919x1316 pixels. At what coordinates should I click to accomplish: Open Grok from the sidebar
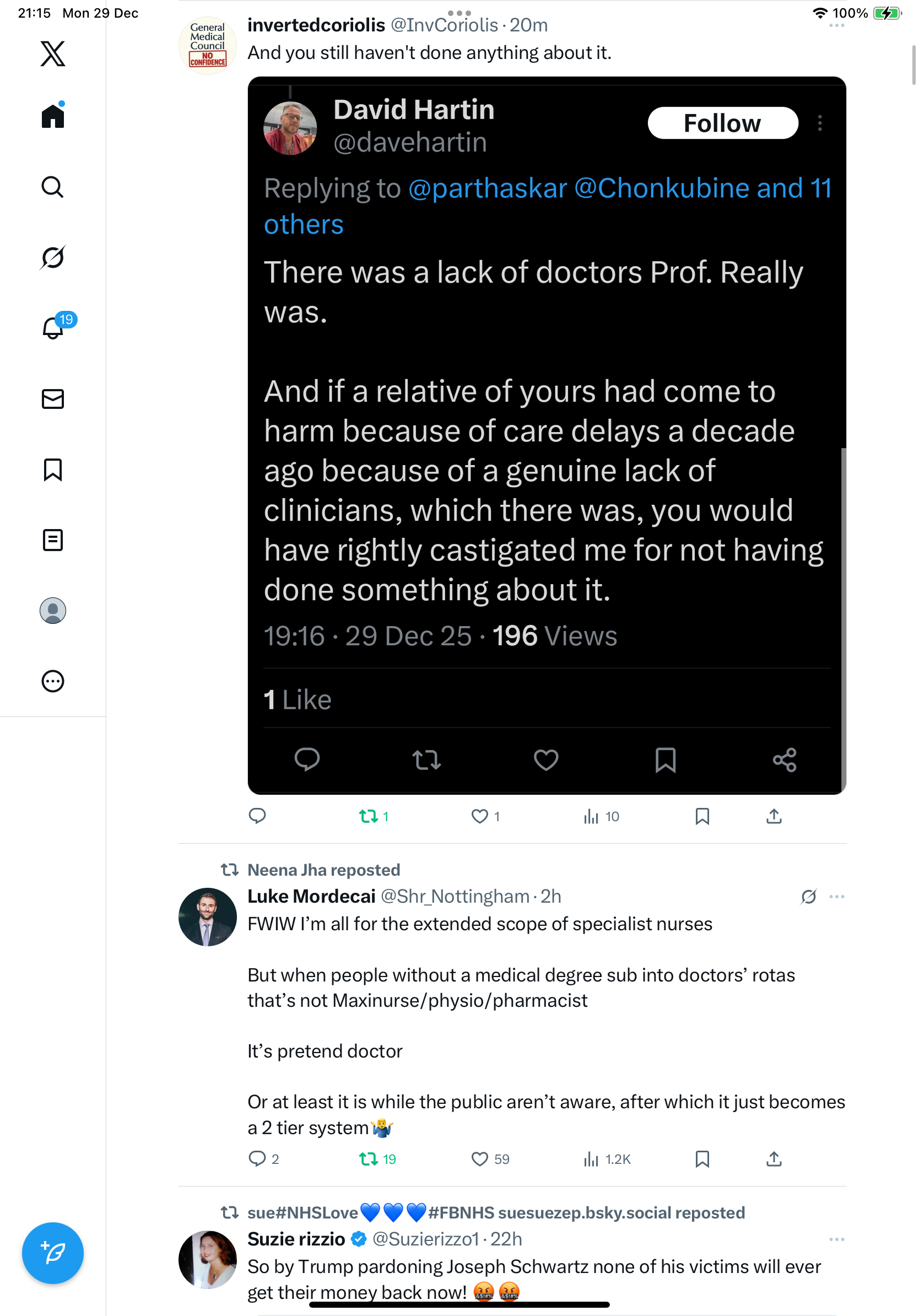53,257
